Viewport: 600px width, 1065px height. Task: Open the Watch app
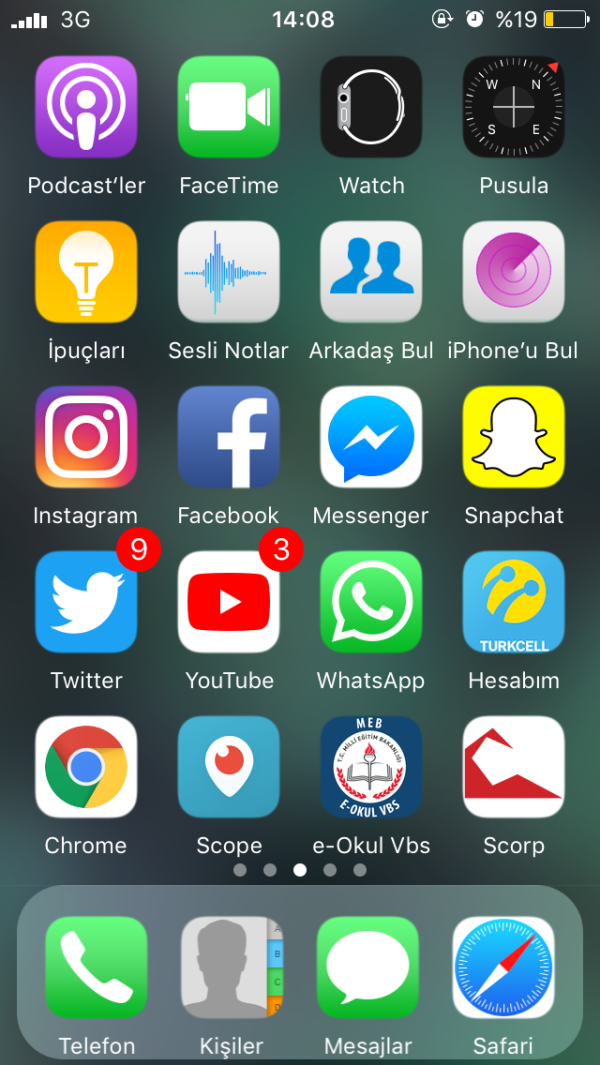(x=371, y=107)
